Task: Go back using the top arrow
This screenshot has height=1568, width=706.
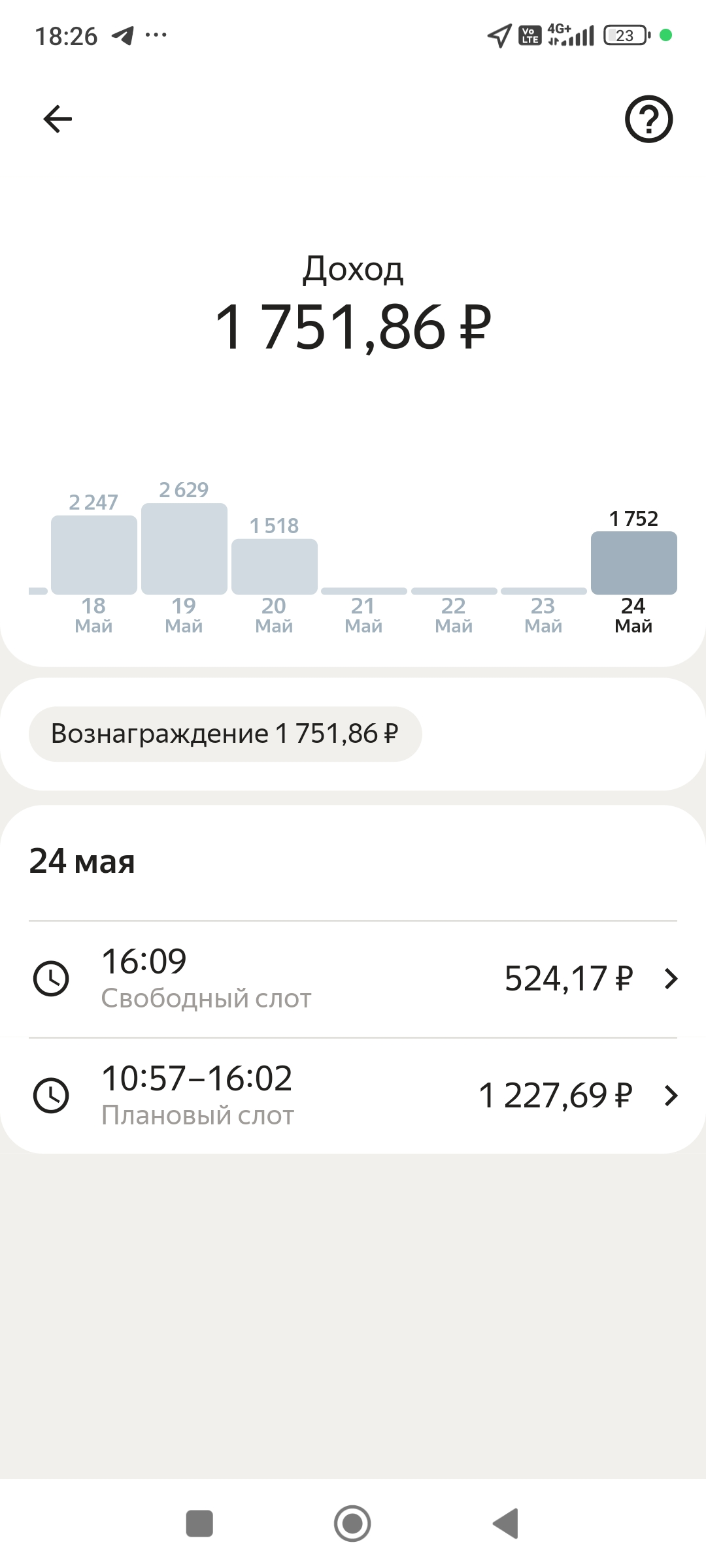Action: pyautogui.click(x=58, y=119)
